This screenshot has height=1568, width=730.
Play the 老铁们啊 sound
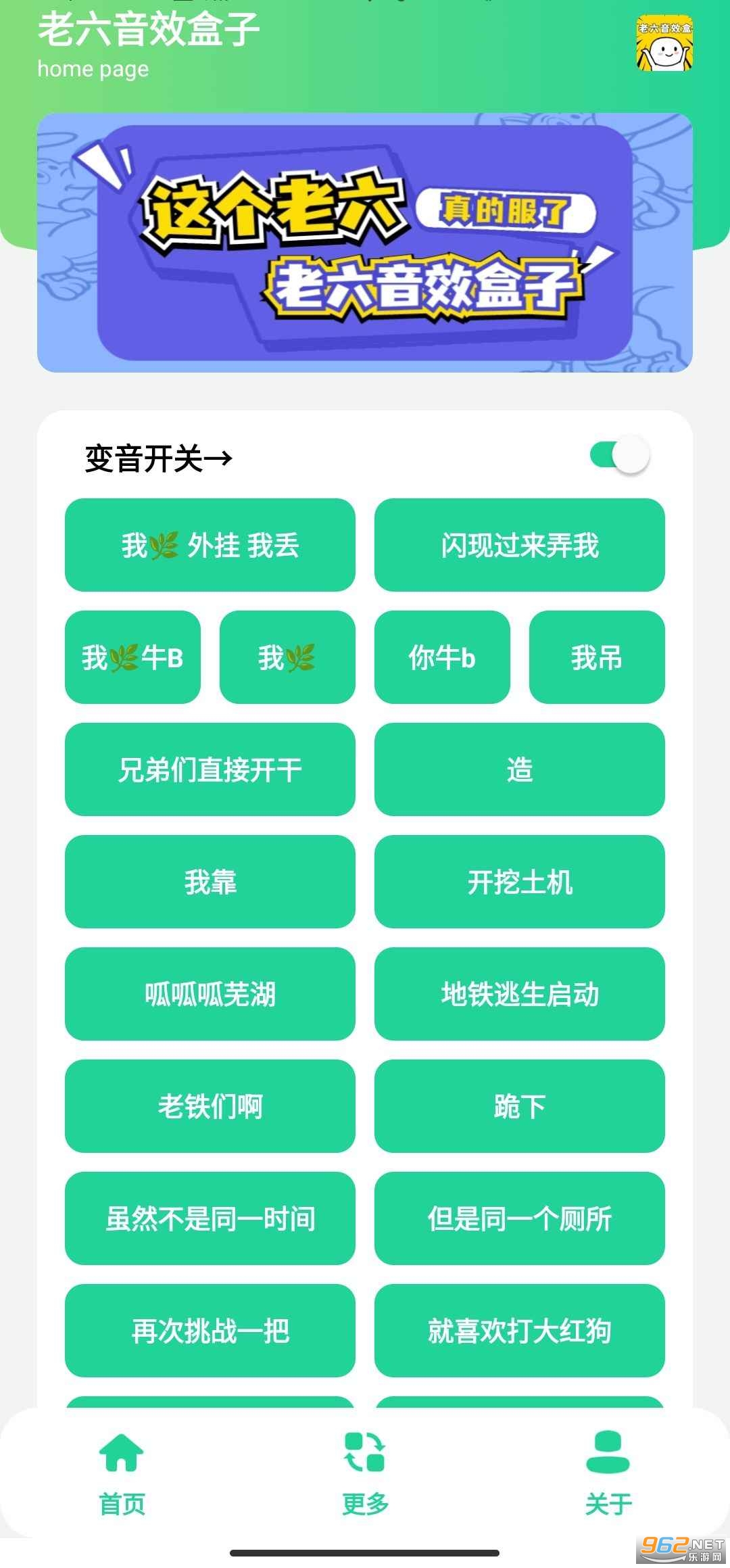[x=210, y=1106]
